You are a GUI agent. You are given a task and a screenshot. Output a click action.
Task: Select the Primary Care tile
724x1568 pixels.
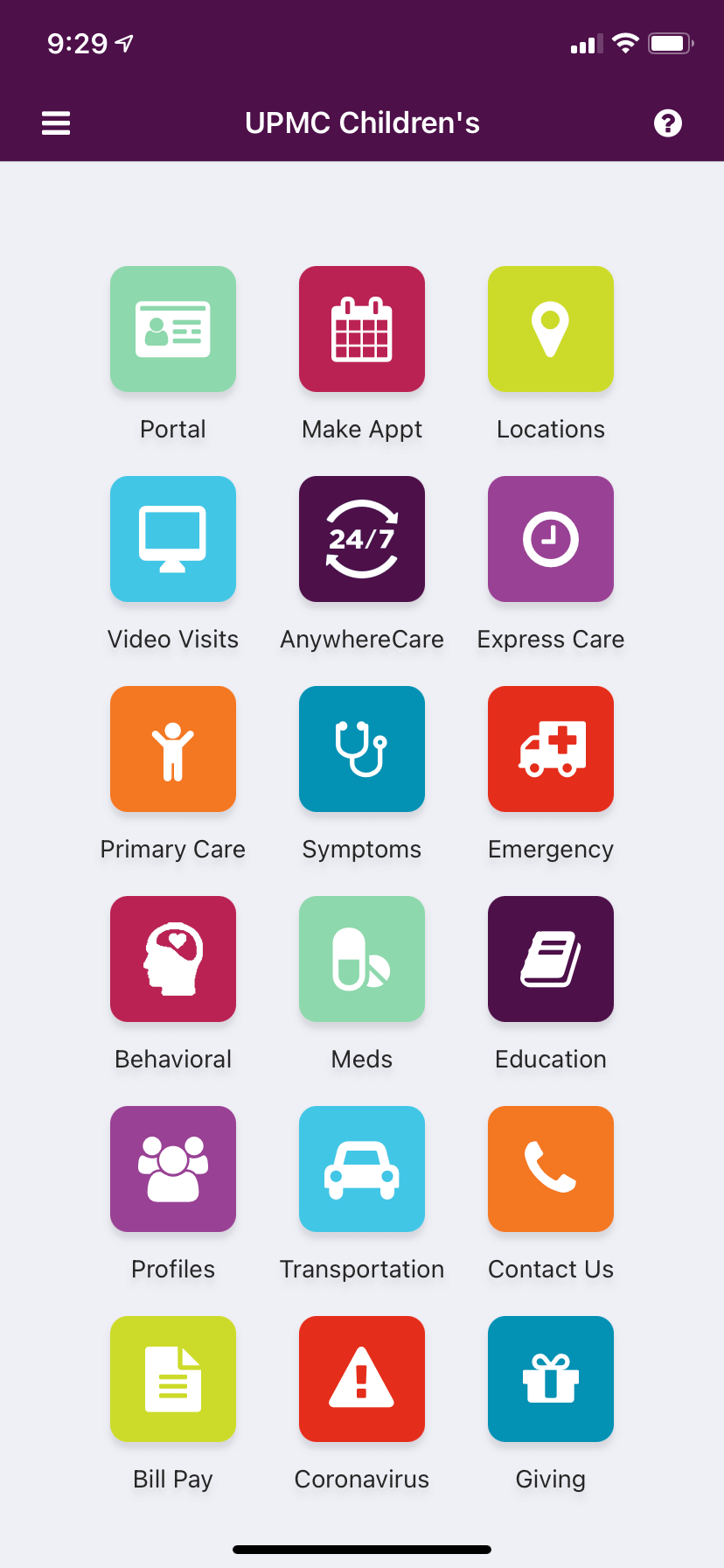click(172, 749)
